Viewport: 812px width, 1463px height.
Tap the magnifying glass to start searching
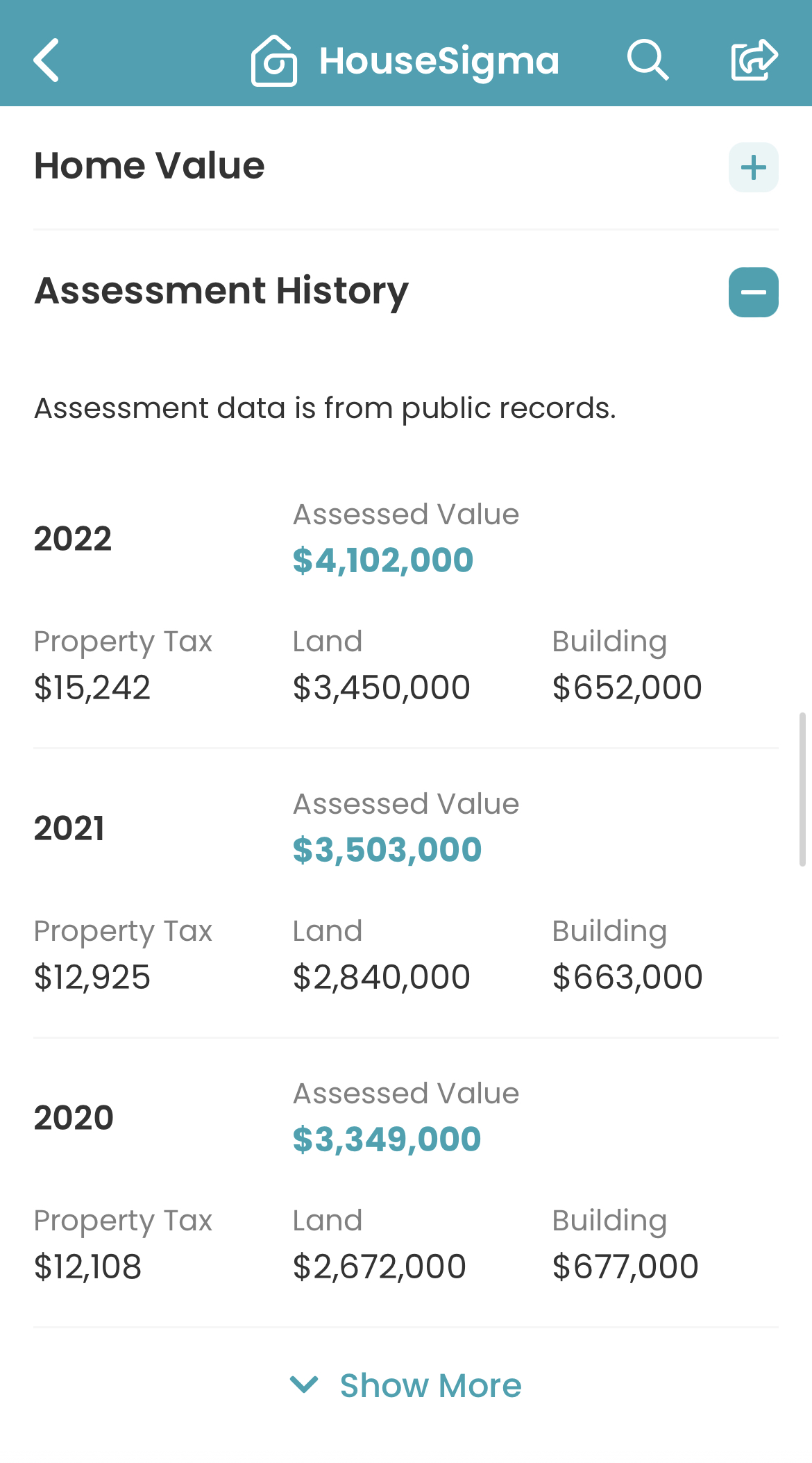pyautogui.click(x=648, y=60)
